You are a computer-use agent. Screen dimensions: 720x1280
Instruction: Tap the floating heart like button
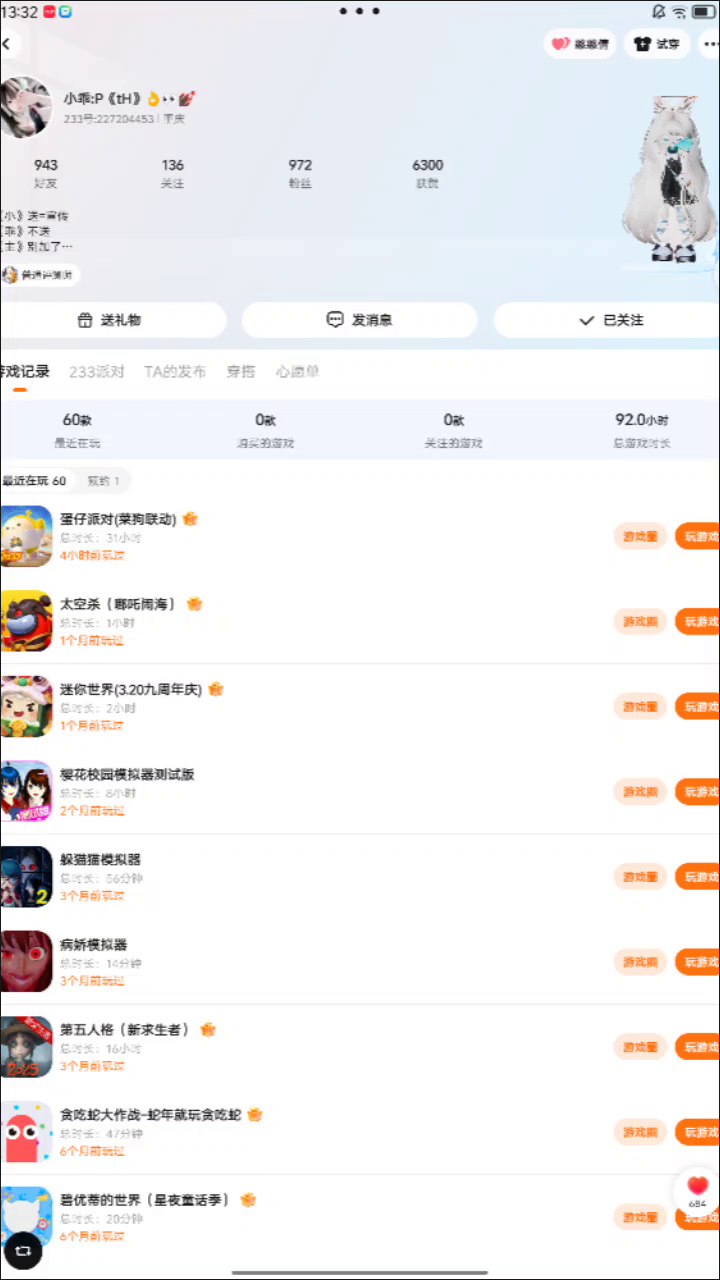(698, 1191)
